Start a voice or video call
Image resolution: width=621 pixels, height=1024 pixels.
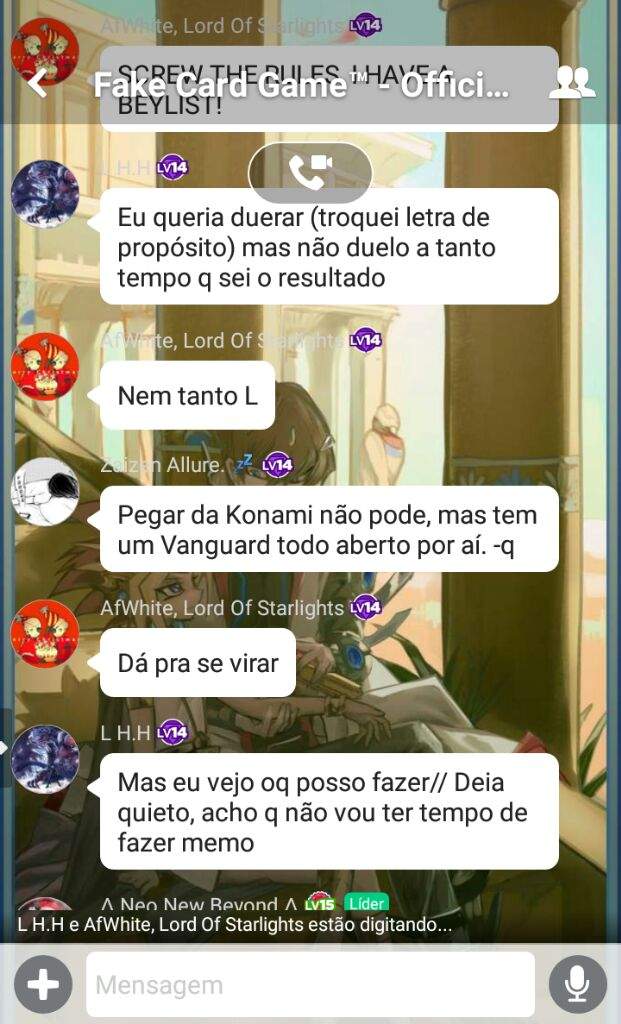tap(310, 174)
